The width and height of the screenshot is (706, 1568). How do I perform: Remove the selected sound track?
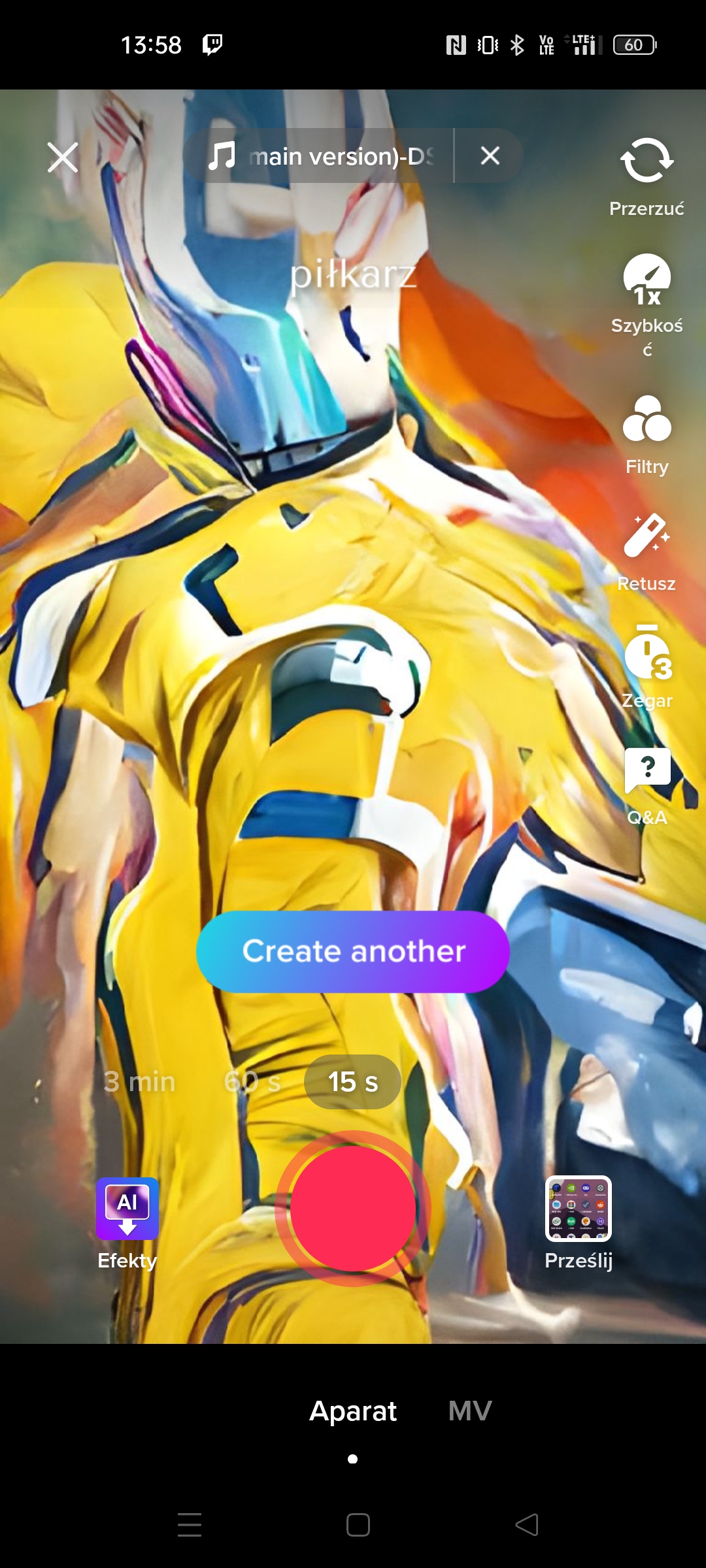490,156
